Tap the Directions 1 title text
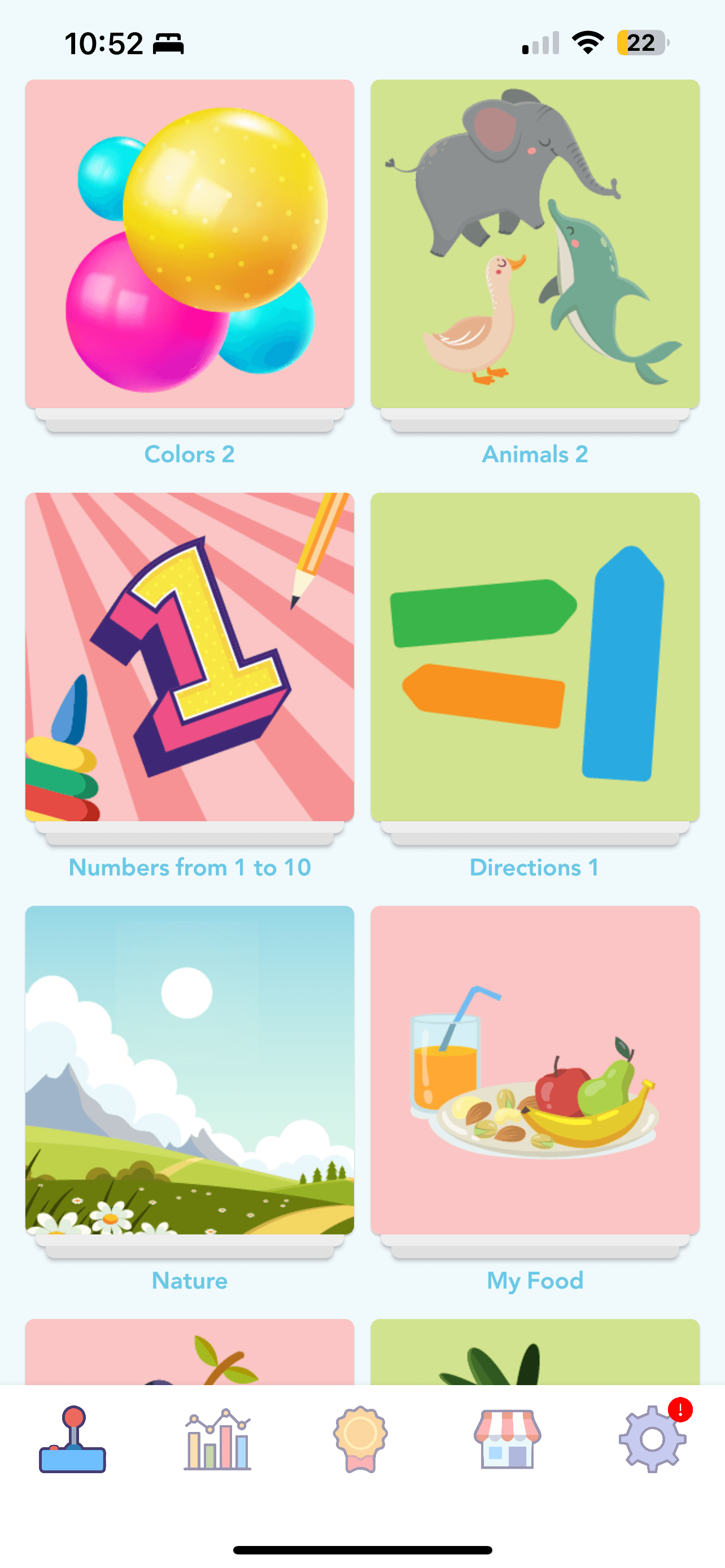This screenshot has width=725, height=1568. (x=535, y=868)
